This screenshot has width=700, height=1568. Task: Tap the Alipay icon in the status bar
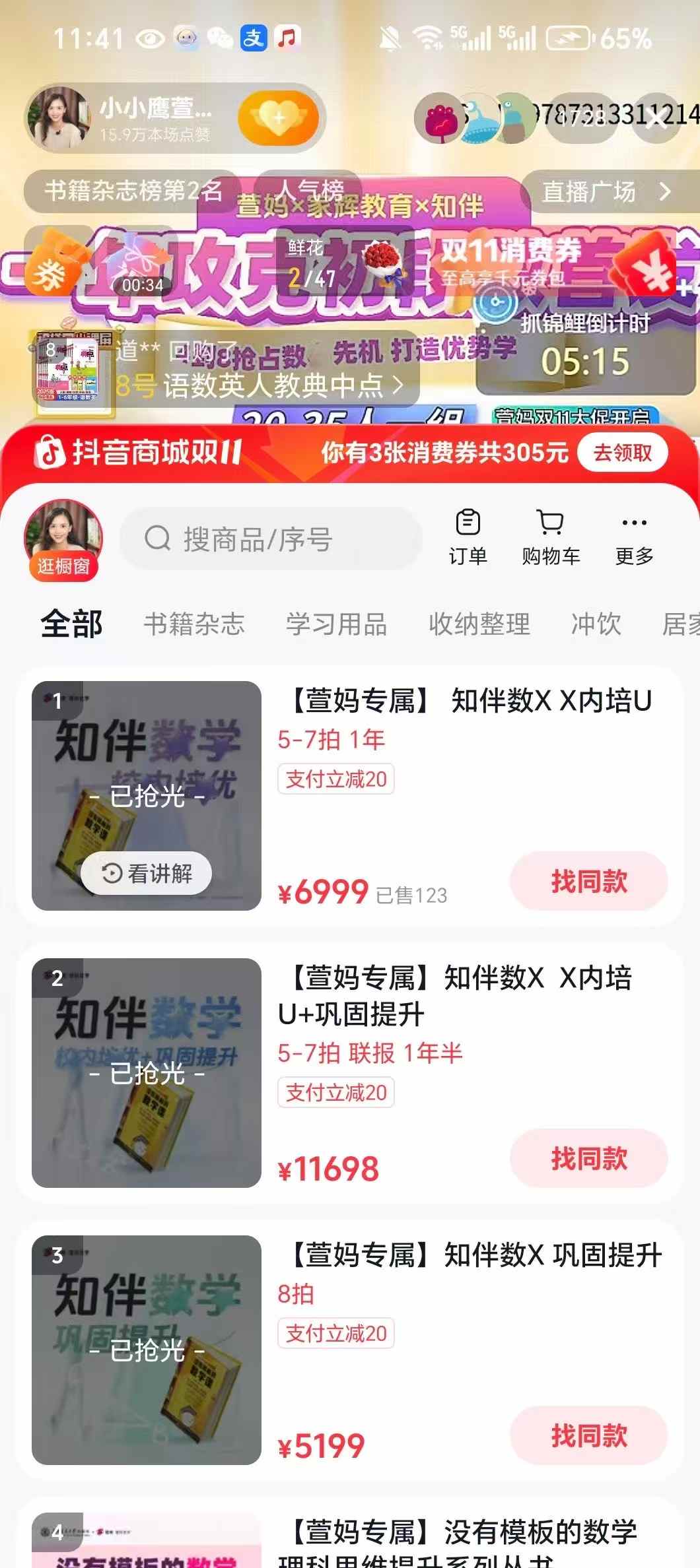(254, 38)
